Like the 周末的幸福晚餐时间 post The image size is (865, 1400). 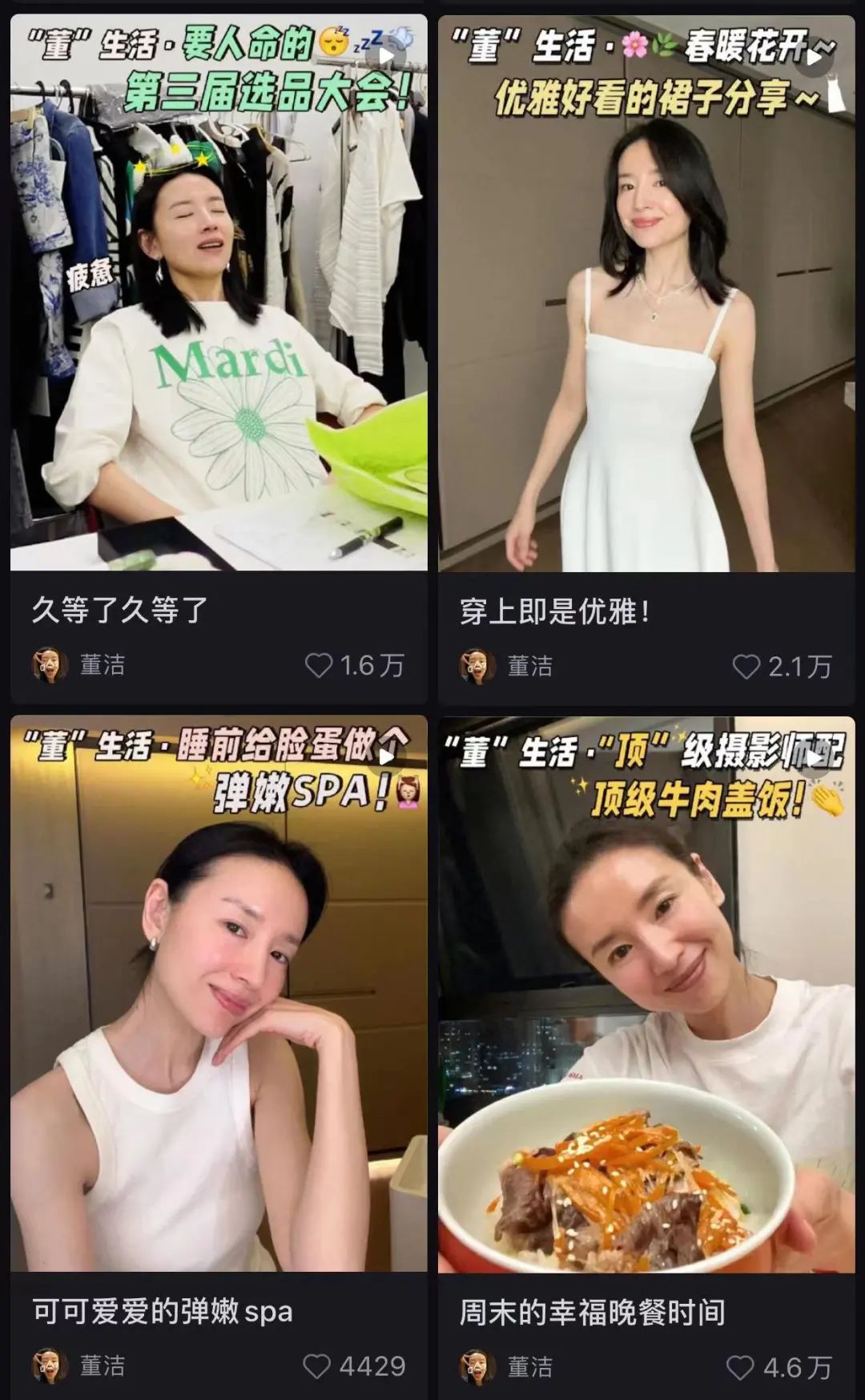point(739,1367)
